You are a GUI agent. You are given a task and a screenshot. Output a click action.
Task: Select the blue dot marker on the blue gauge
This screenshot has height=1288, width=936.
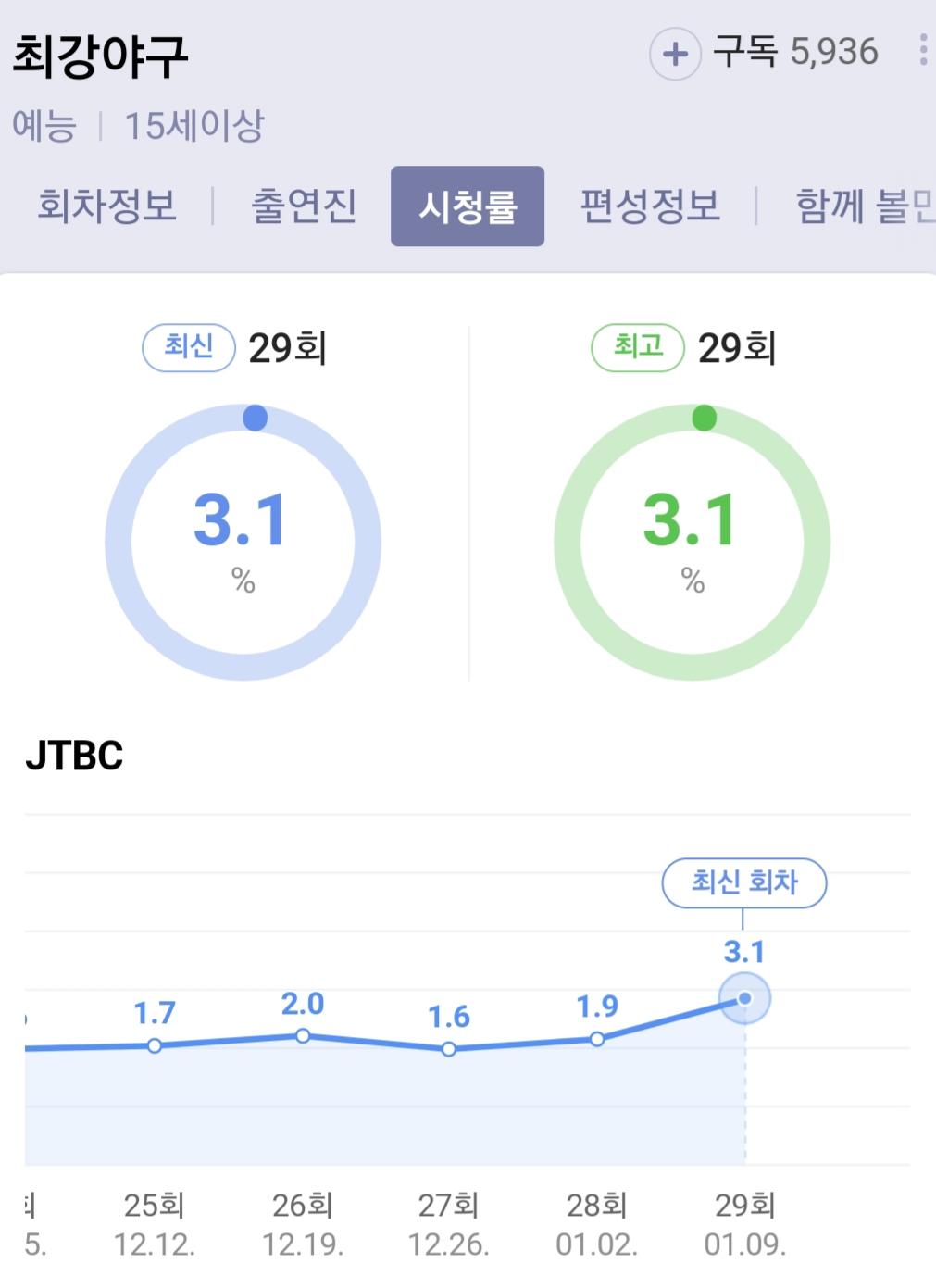[253, 418]
